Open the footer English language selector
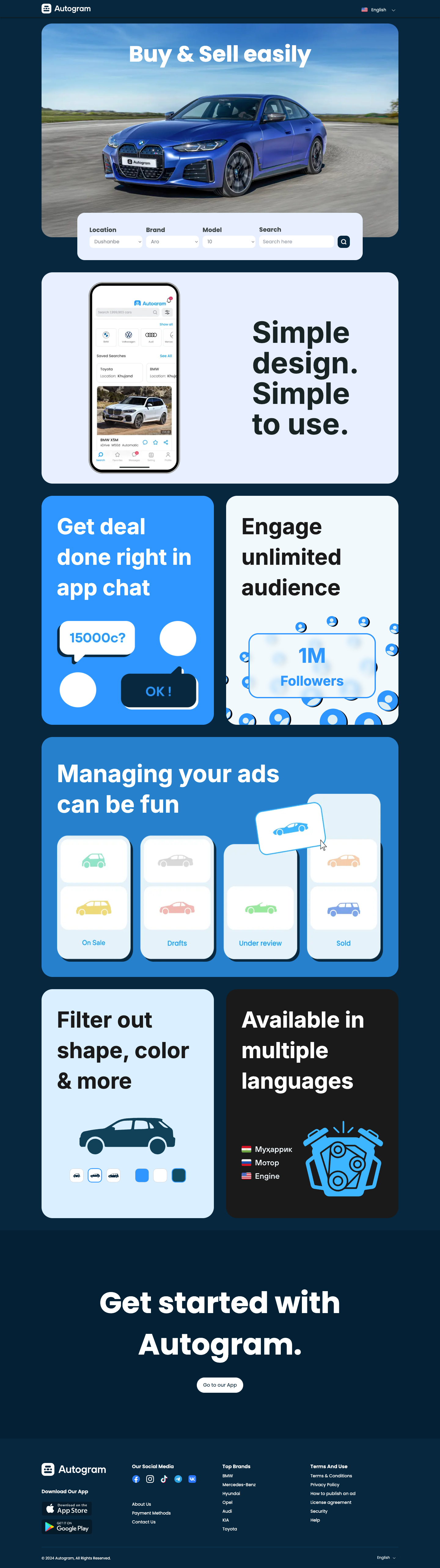 (x=386, y=1558)
